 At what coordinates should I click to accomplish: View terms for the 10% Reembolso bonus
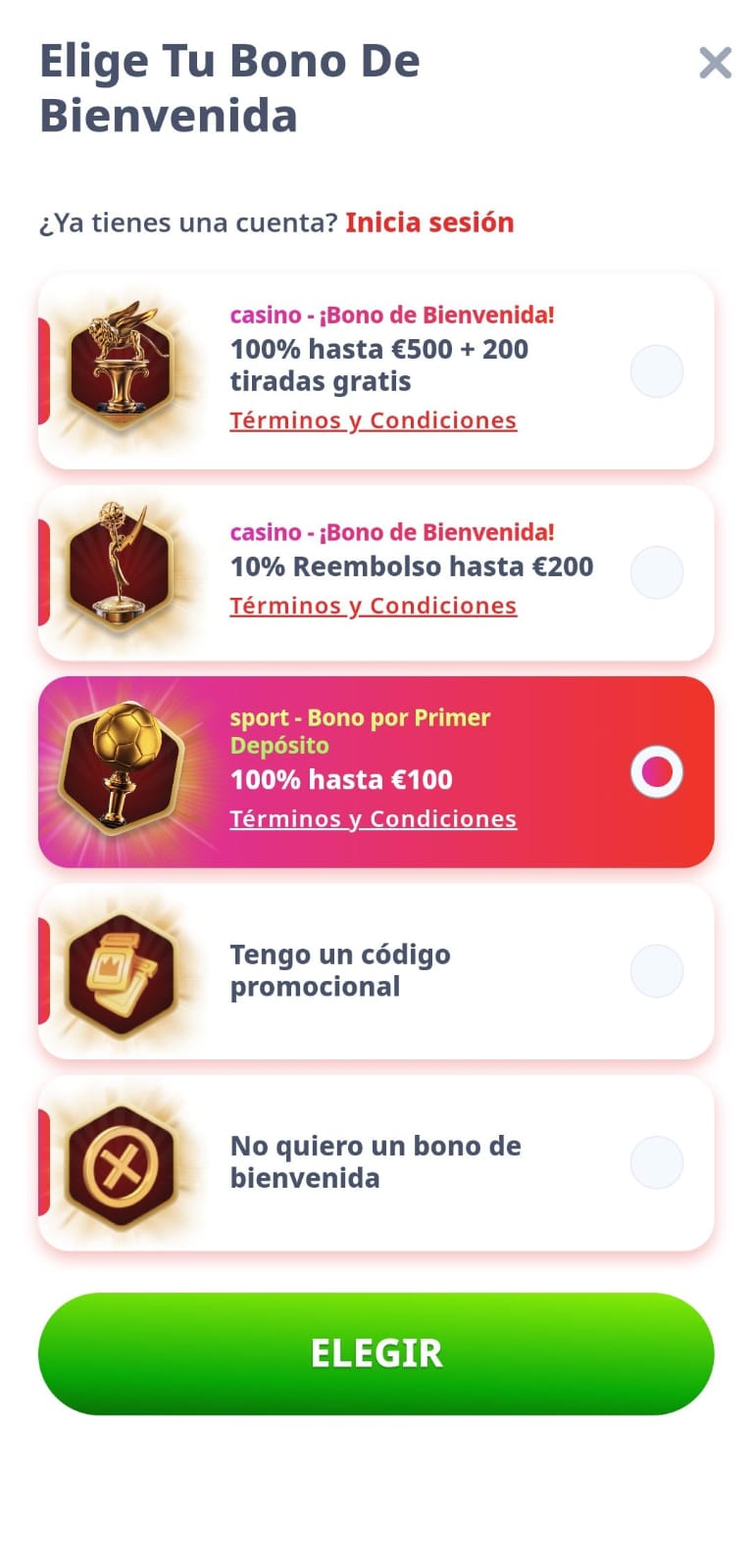tap(373, 606)
